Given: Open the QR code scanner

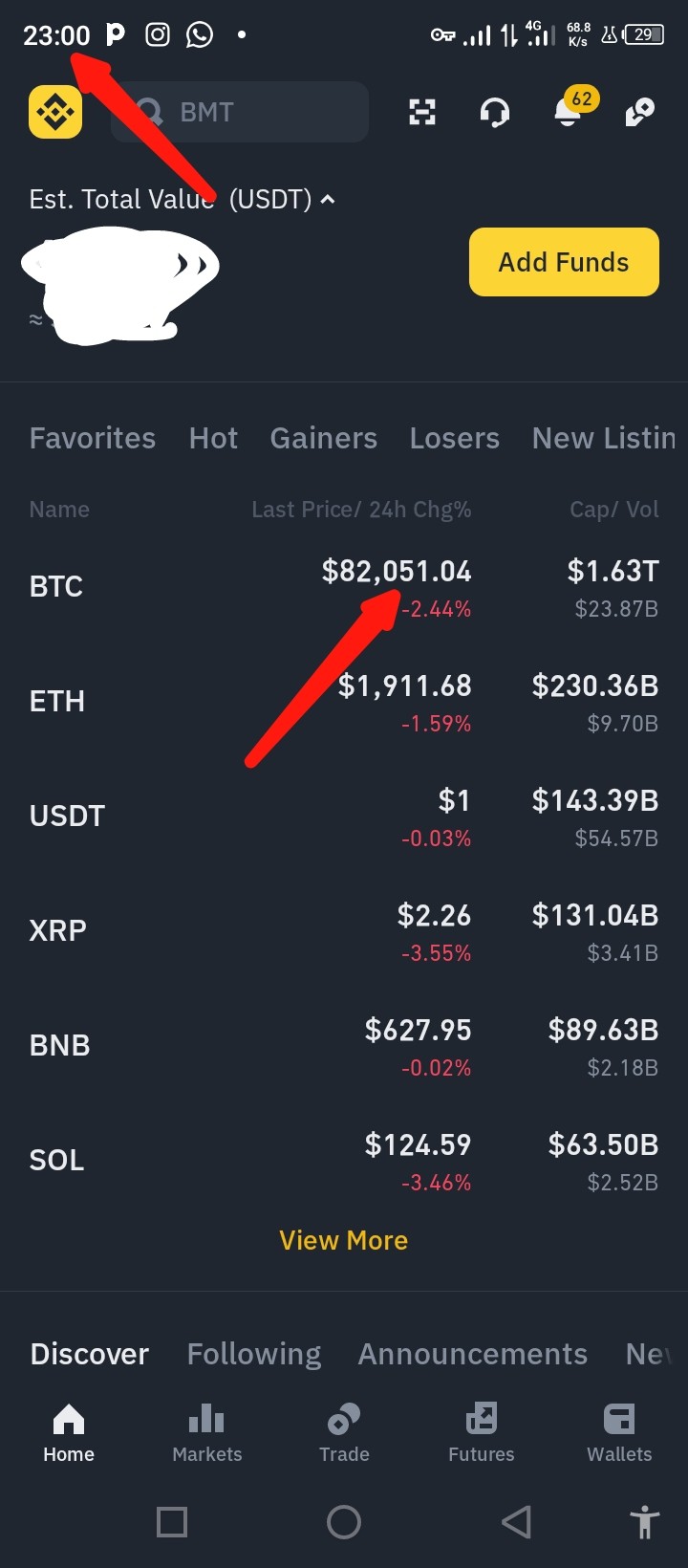Looking at the screenshot, I should 422,112.
